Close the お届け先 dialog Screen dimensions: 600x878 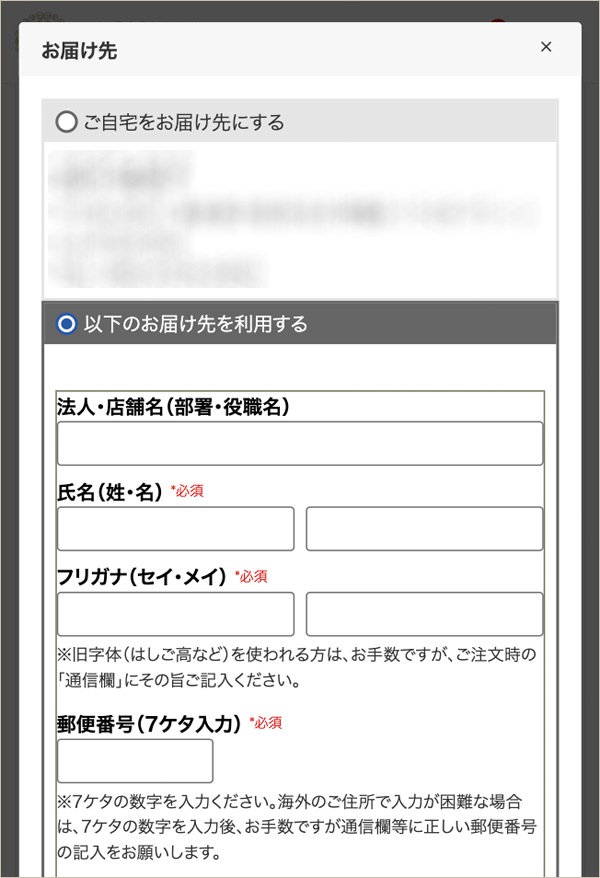coord(546,47)
